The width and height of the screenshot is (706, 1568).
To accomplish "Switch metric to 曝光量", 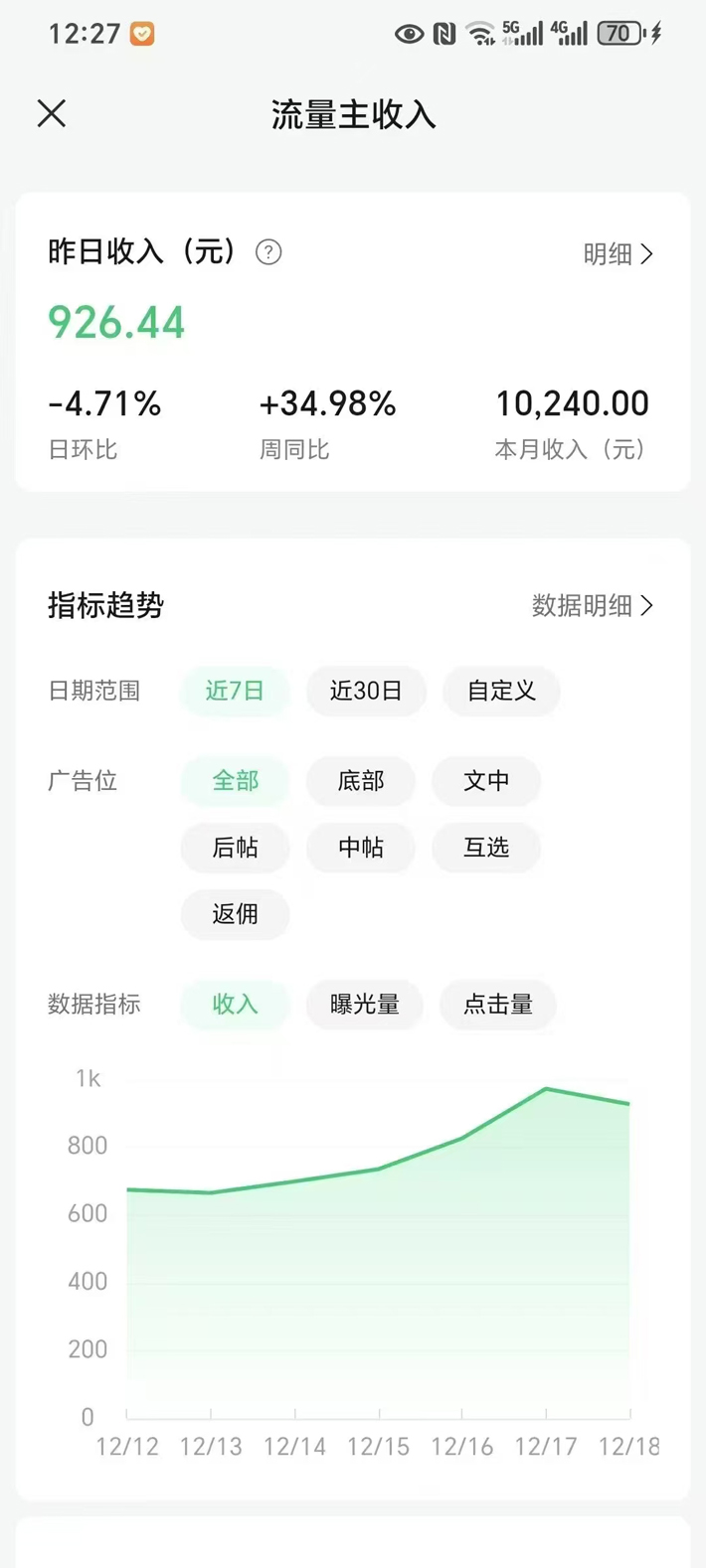I will point(365,1005).
